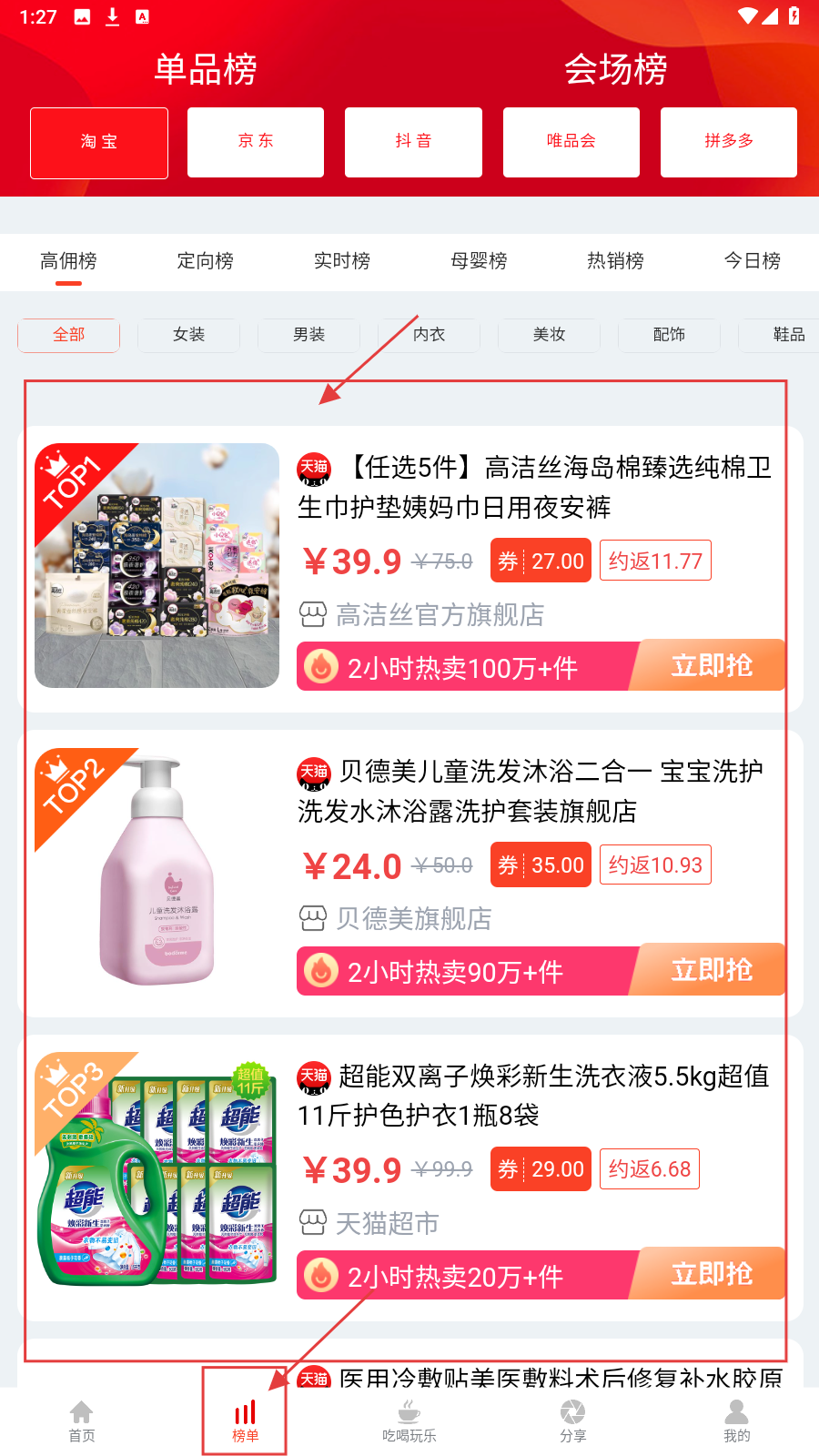The width and height of the screenshot is (819, 1456).
Task: Go to the 首页 tab
Action: (82, 1421)
